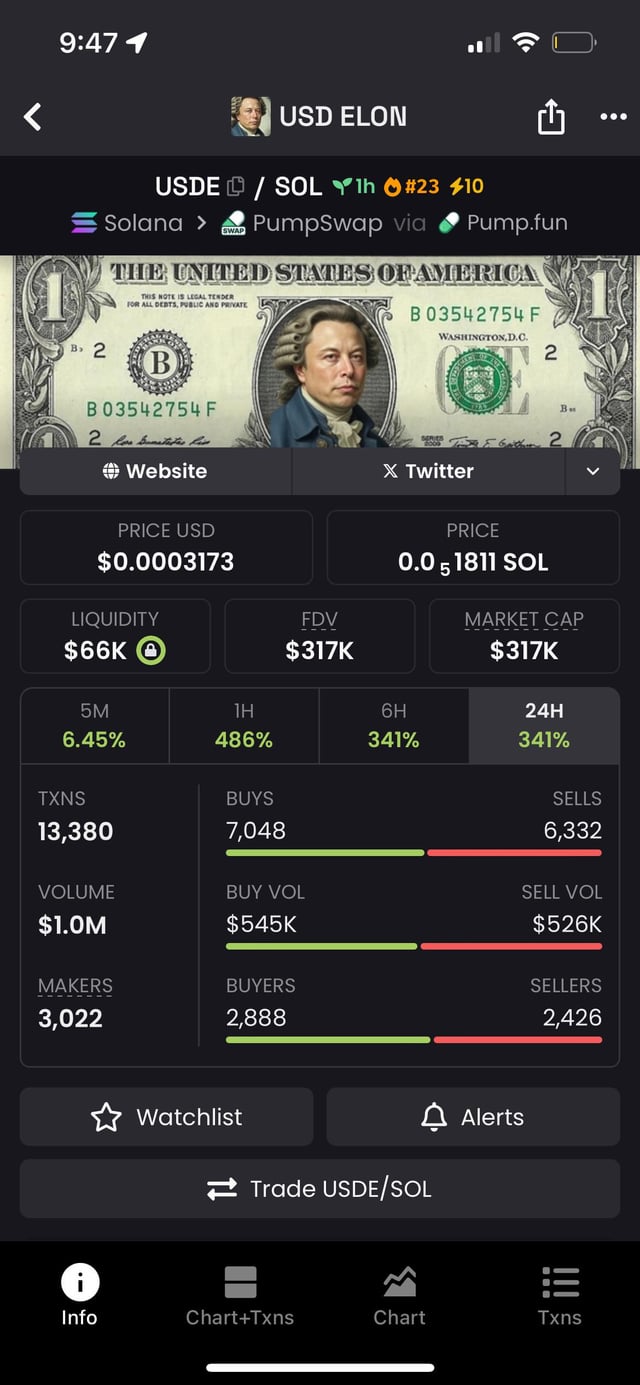The image size is (640, 1385).
Task: Switch to the Txns tab
Action: pyautogui.click(x=559, y=1295)
